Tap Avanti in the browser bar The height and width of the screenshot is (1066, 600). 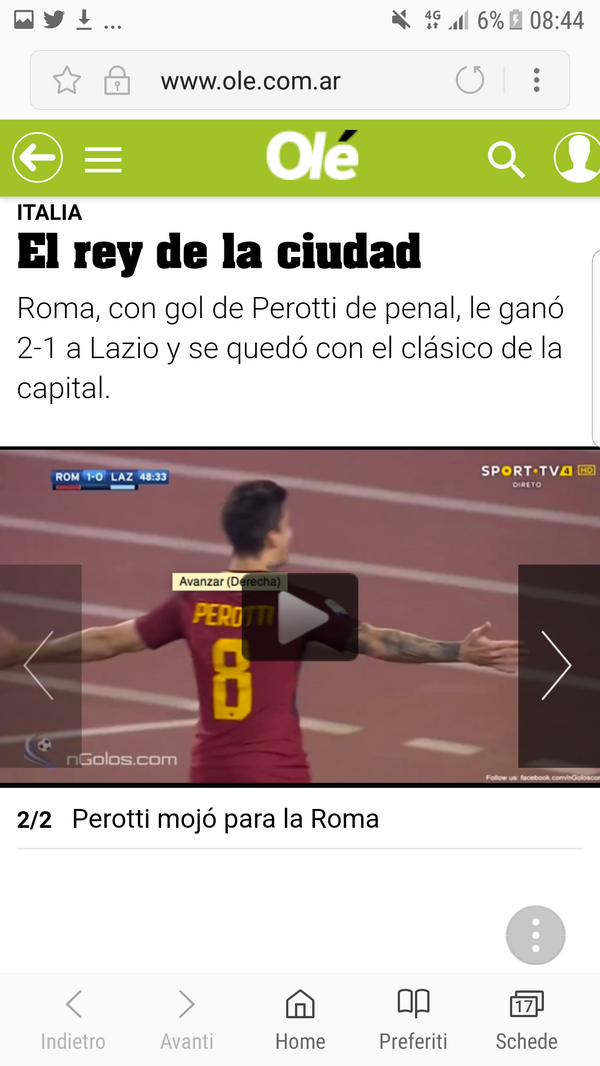tap(187, 1019)
